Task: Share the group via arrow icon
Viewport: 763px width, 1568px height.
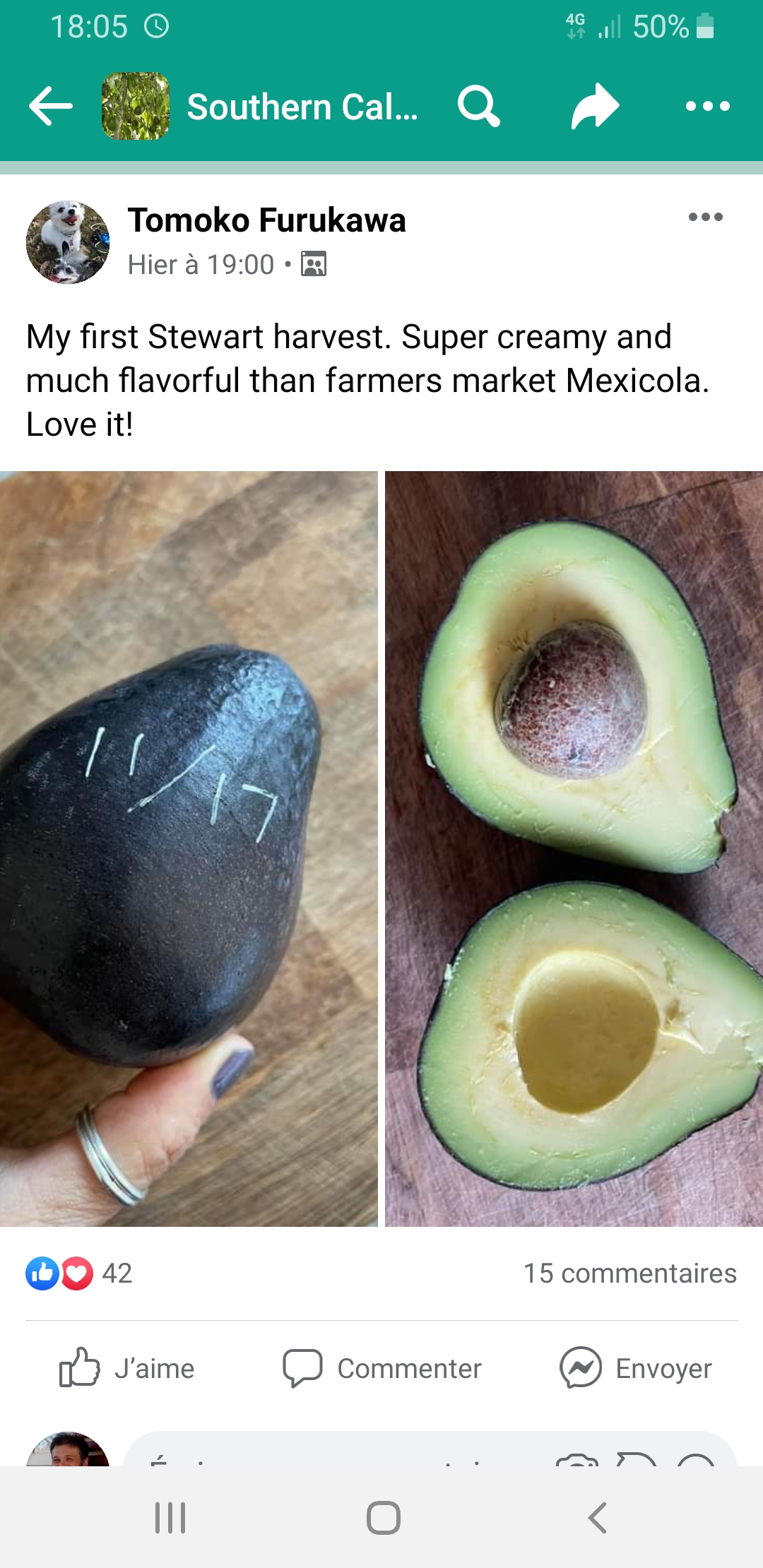Action: pos(595,107)
